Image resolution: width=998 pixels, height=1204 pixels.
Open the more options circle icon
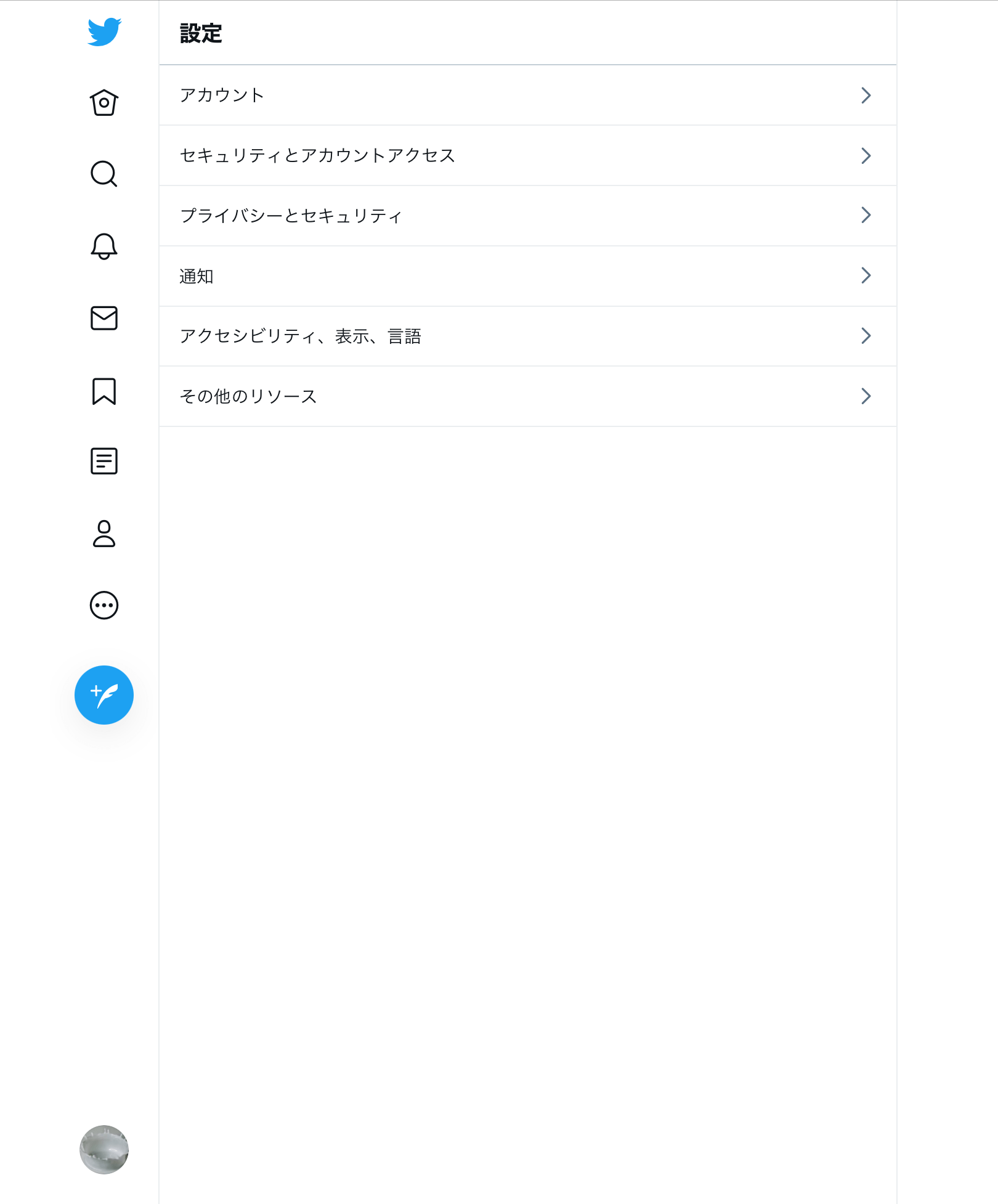tap(104, 605)
